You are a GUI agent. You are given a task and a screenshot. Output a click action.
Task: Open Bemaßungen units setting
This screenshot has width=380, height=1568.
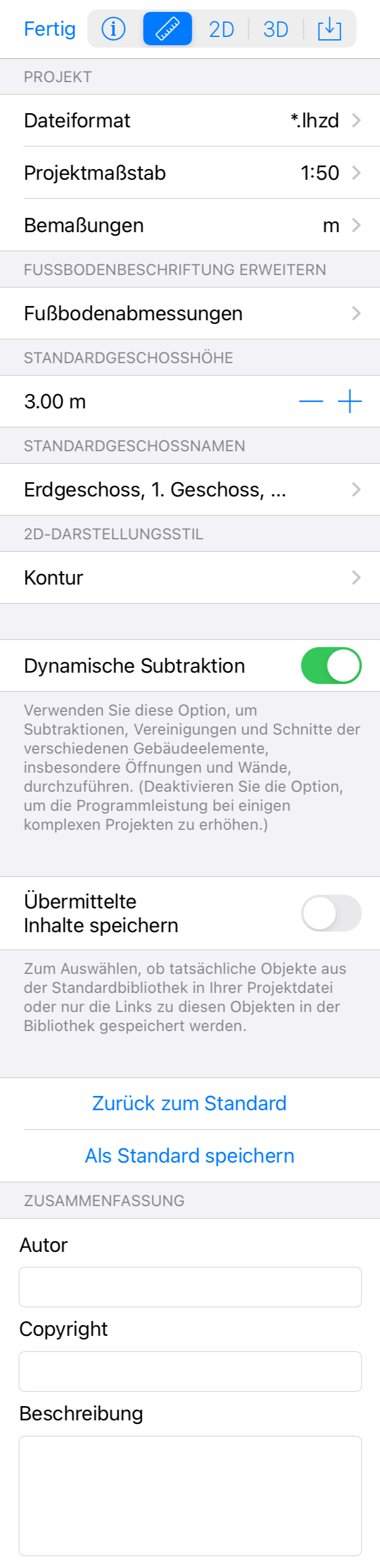[190, 225]
